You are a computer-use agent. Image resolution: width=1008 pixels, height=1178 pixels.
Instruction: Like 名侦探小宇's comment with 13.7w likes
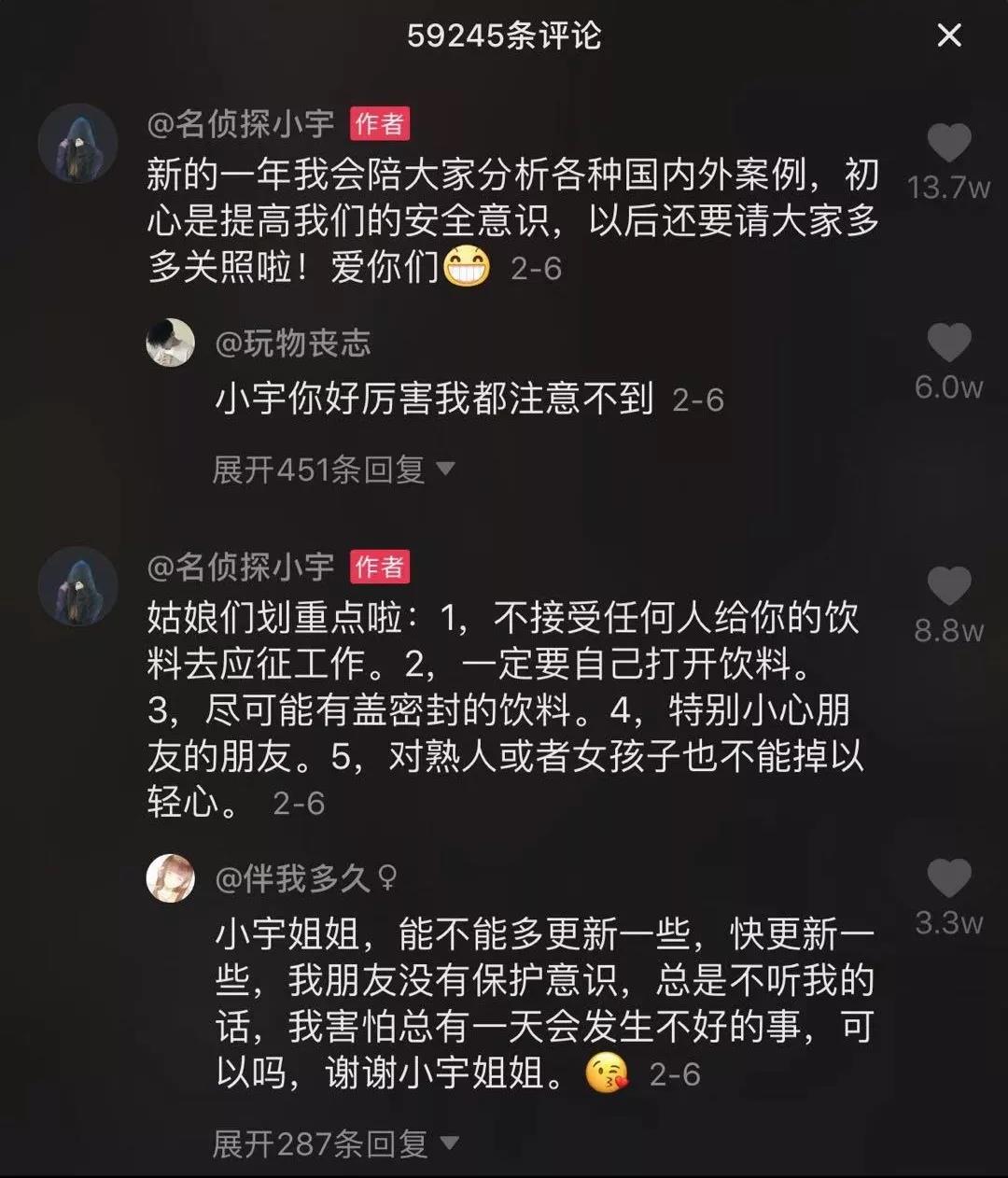coord(949,143)
